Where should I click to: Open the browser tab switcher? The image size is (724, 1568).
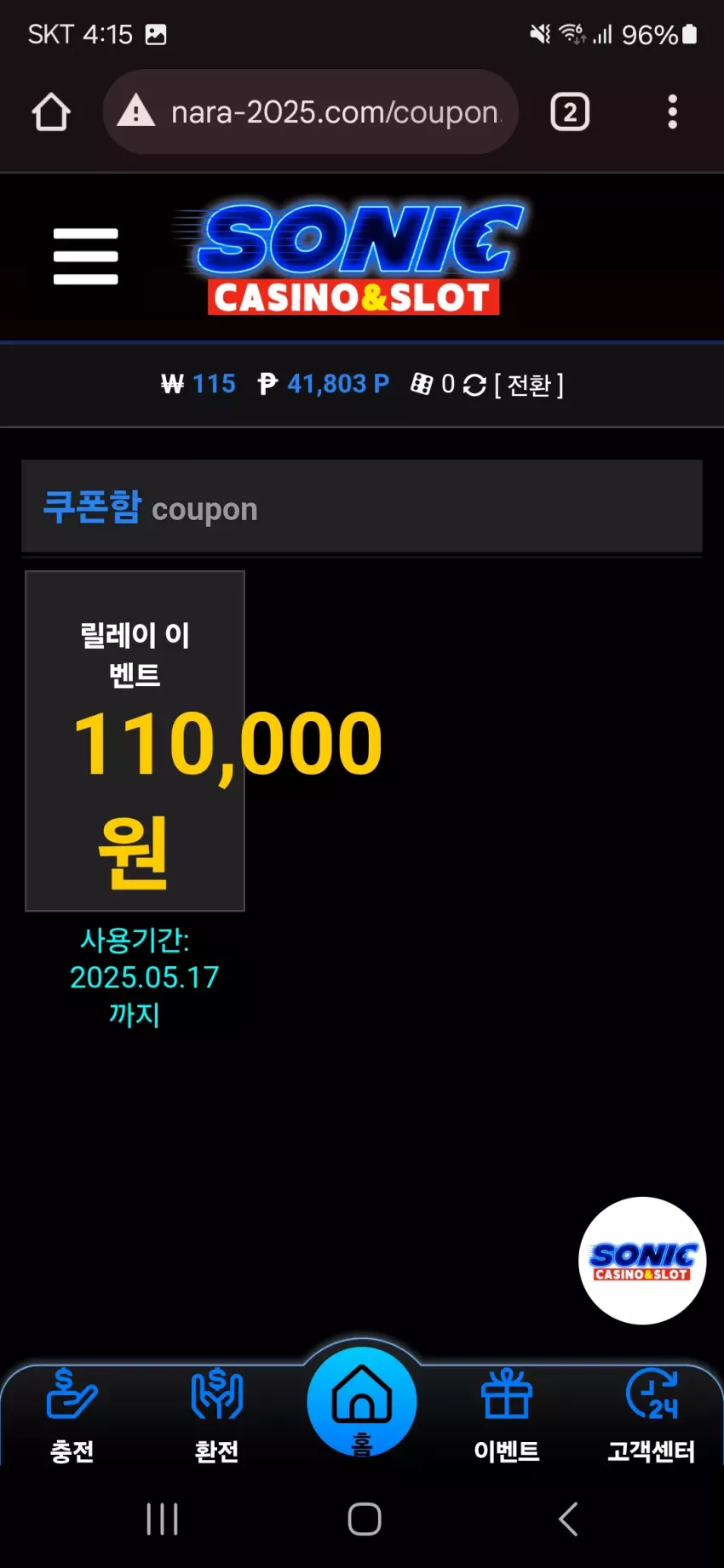click(x=570, y=112)
